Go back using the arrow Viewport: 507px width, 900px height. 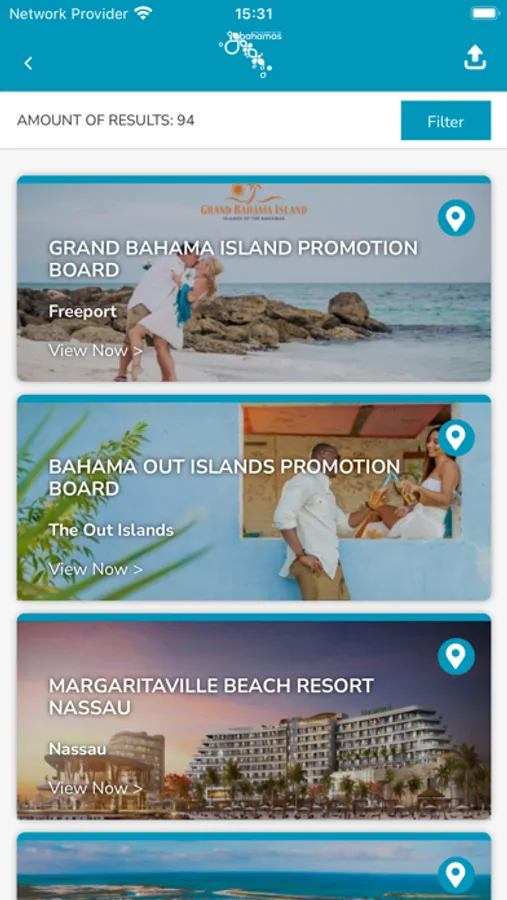click(28, 63)
